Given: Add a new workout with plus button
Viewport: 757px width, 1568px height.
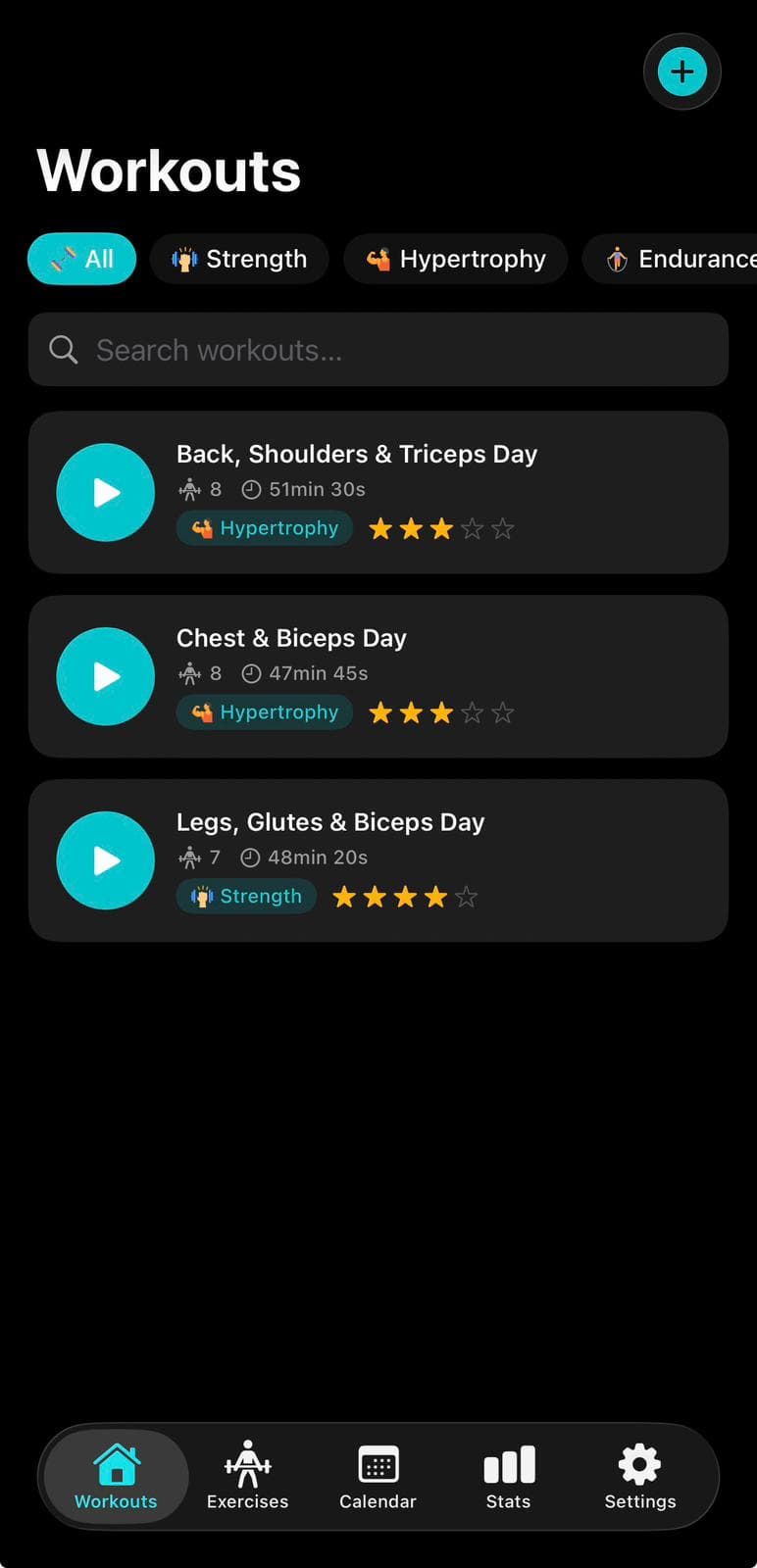Looking at the screenshot, I should coord(681,72).
